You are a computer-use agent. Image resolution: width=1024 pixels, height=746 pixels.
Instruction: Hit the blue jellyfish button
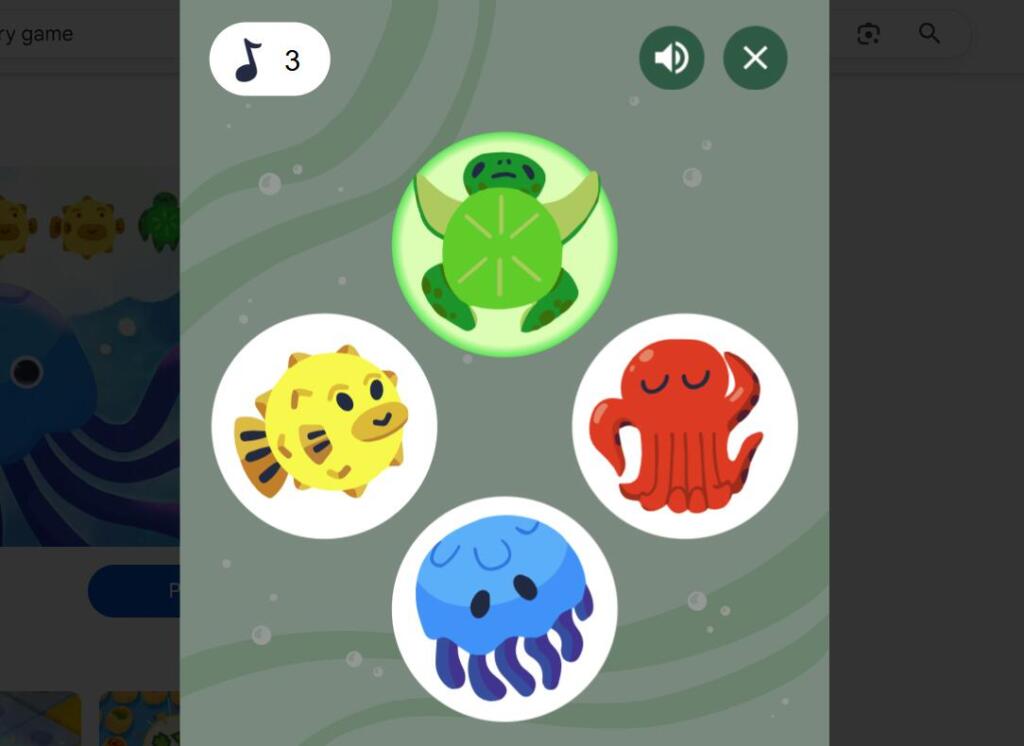click(x=505, y=608)
